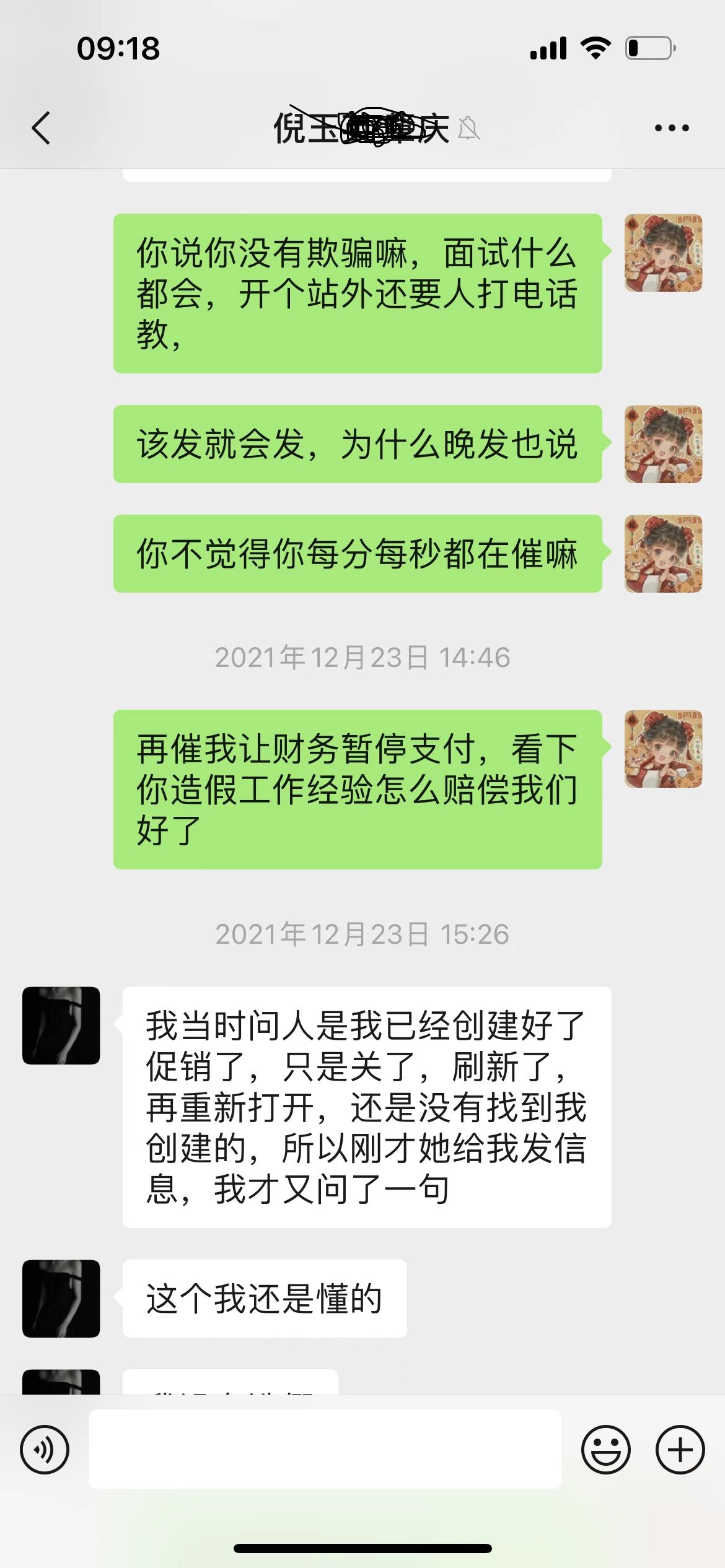Open sender avatar beside 该发就会发 message
The height and width of the screenshot is (1568, 725).
pos(663,444)
